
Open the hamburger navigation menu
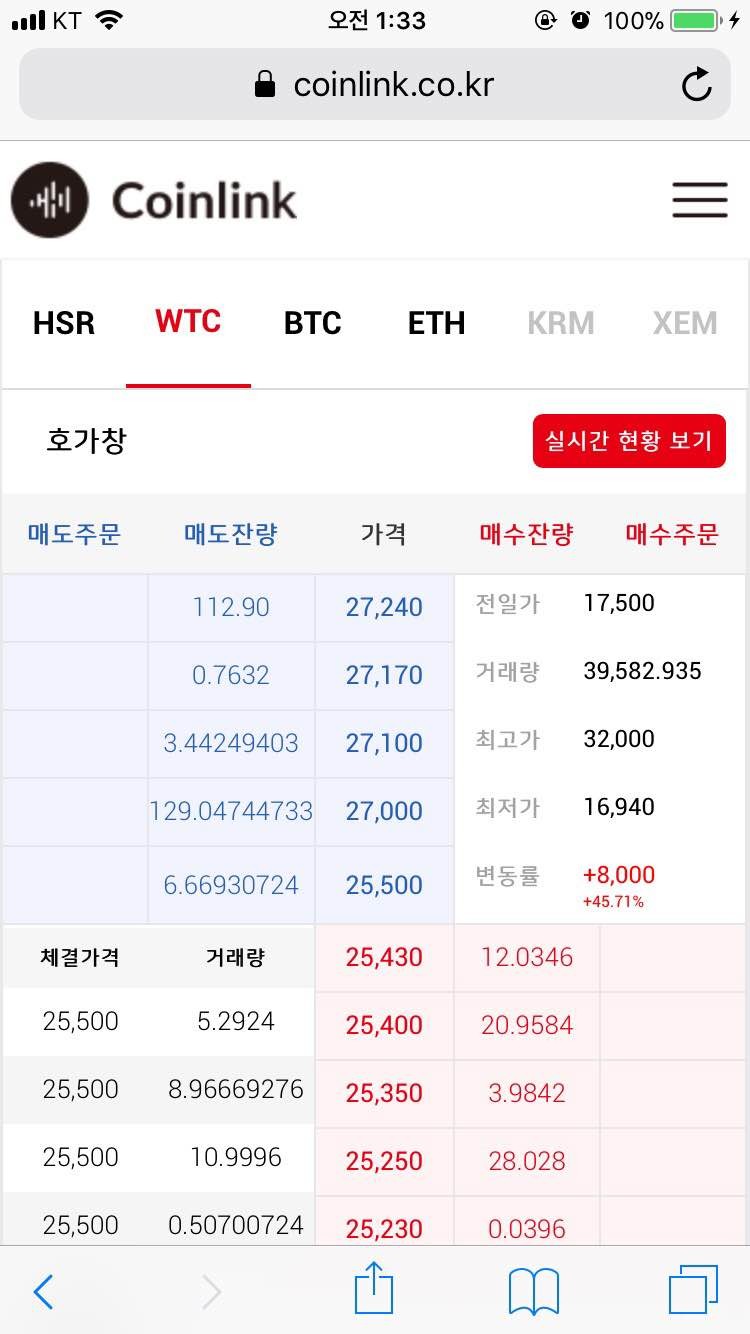[x=699, y=200]
